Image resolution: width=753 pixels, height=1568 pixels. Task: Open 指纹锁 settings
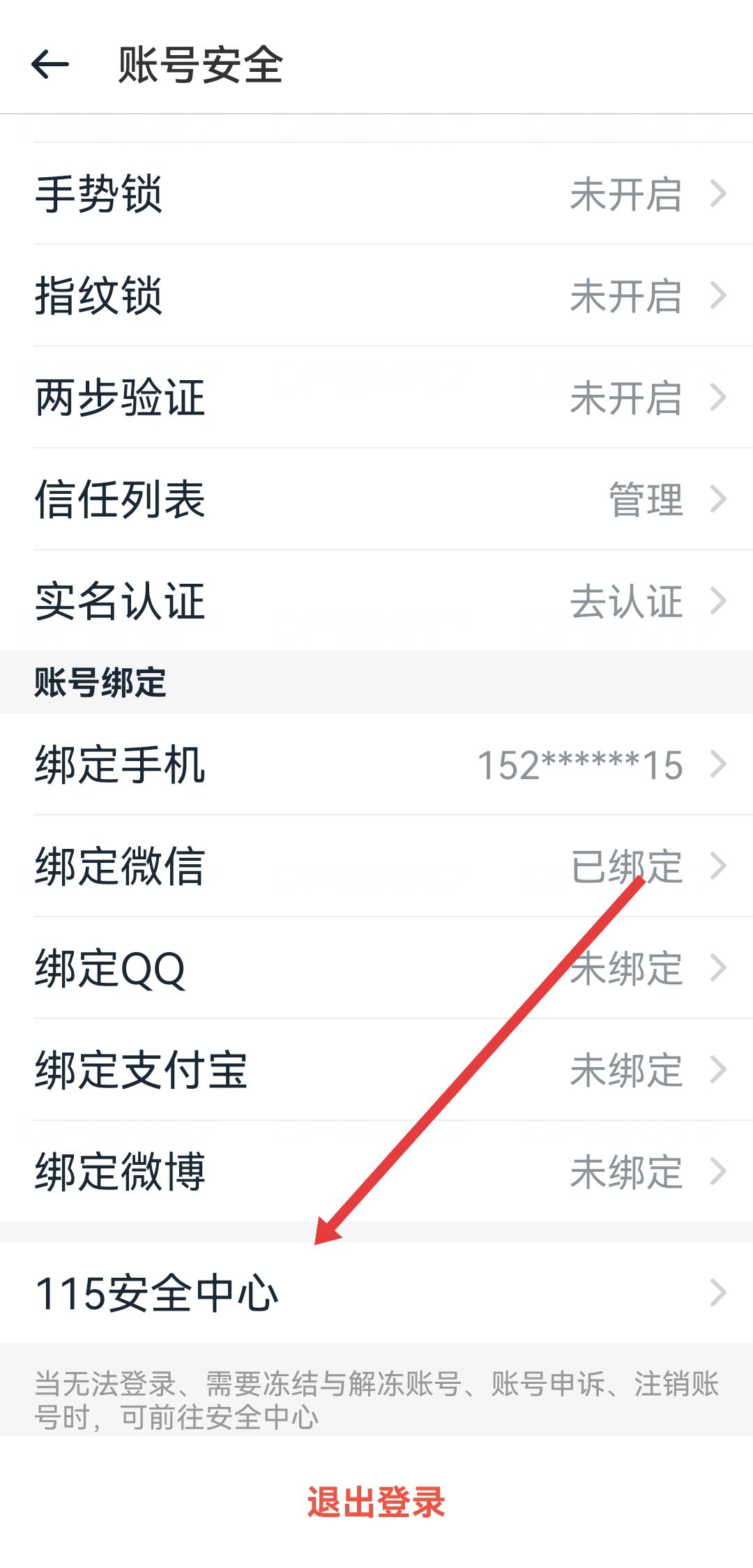click(376, 296)
